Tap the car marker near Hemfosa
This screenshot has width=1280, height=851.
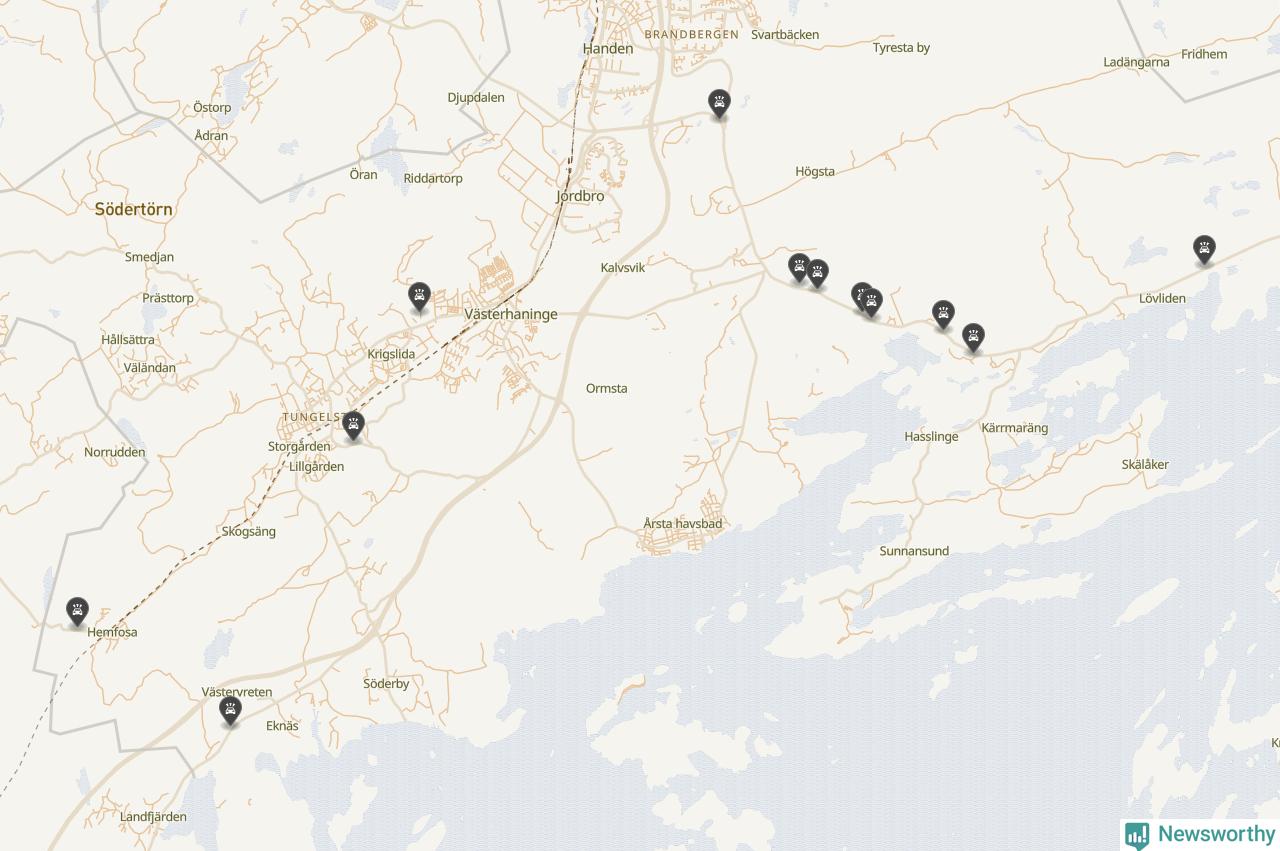click(x=77, y=610)
